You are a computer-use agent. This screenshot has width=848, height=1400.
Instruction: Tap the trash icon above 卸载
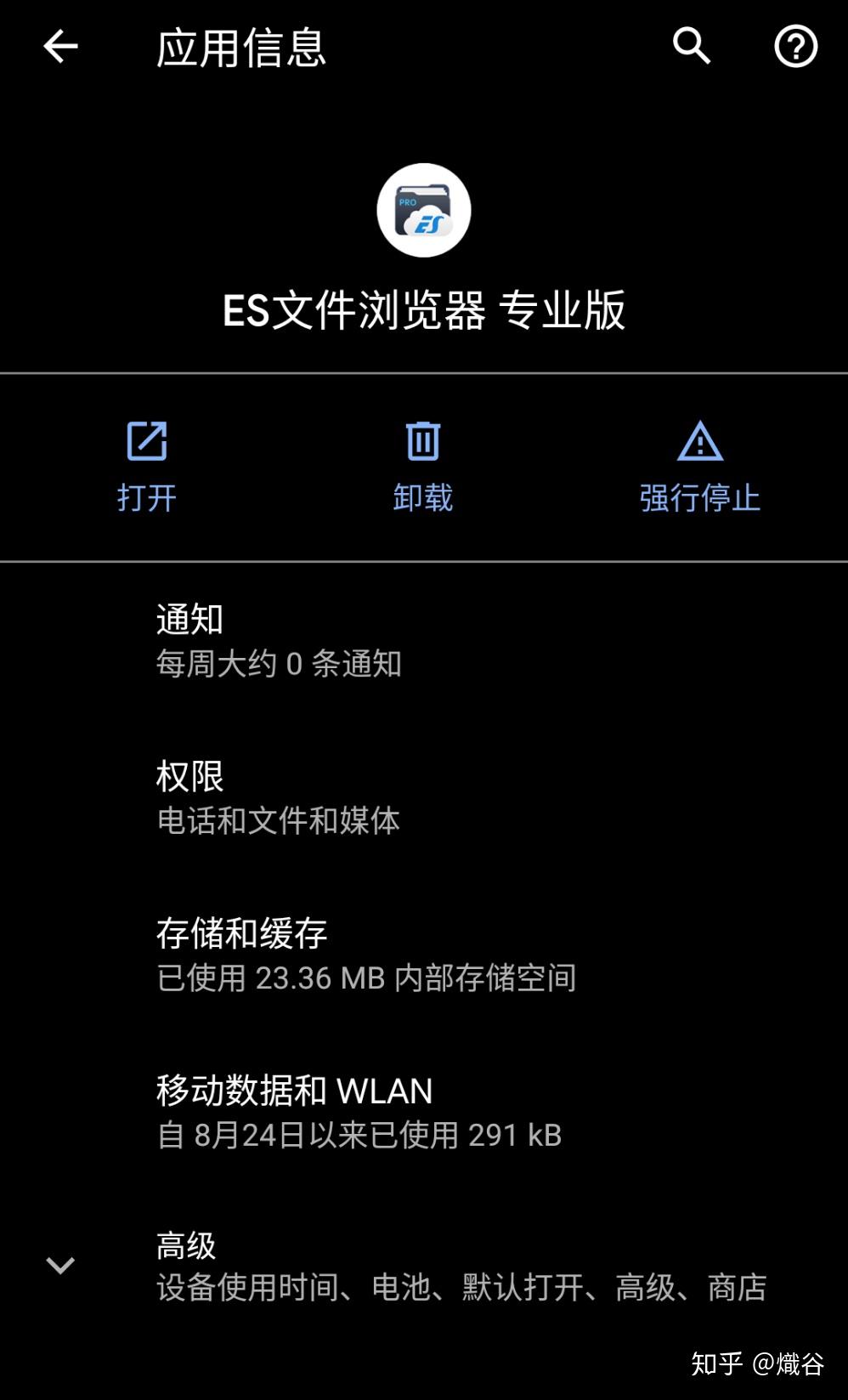(x=422, y=440)
